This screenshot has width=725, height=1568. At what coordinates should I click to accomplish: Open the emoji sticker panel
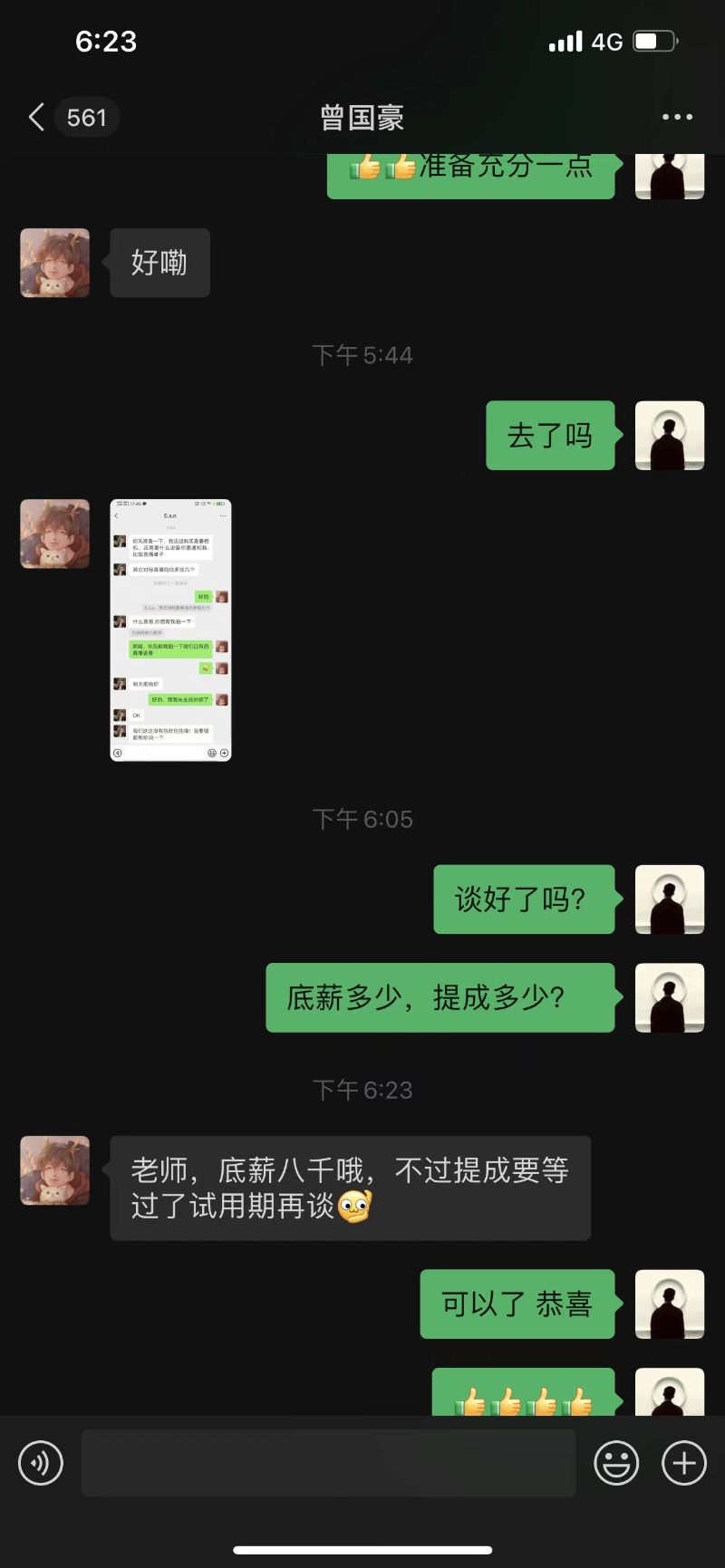click(x=616, y=1462)
